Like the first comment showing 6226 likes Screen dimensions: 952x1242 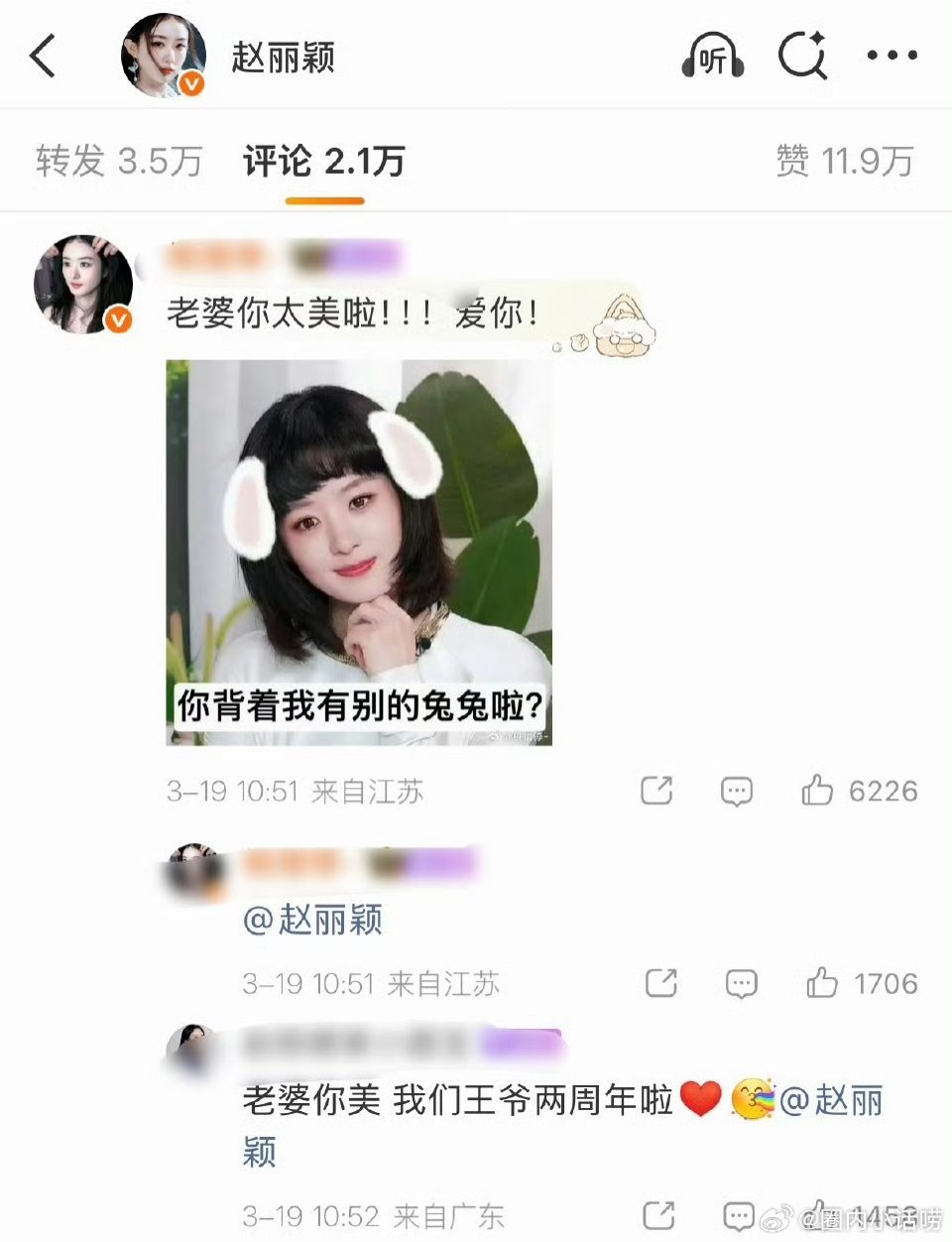click(819, 791)
